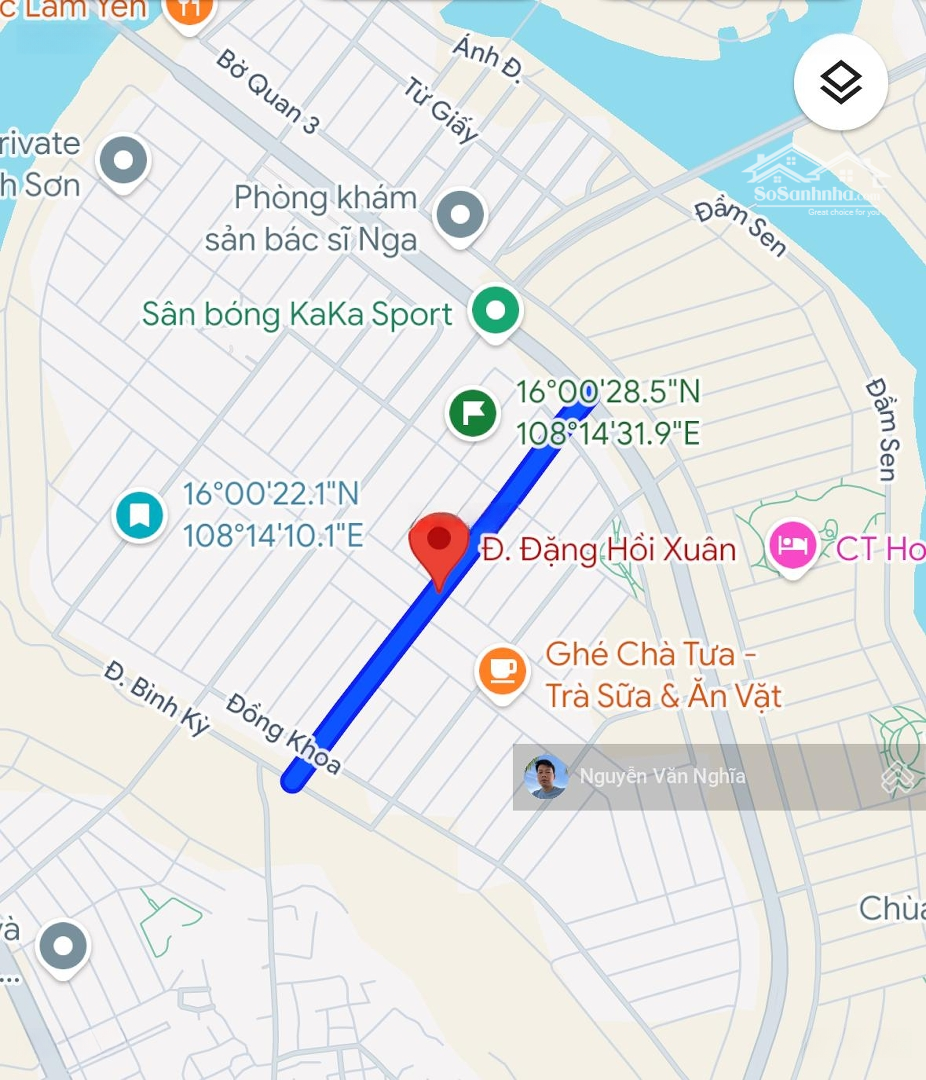Select the Sân bóng KaKa Sport marker

496,311
